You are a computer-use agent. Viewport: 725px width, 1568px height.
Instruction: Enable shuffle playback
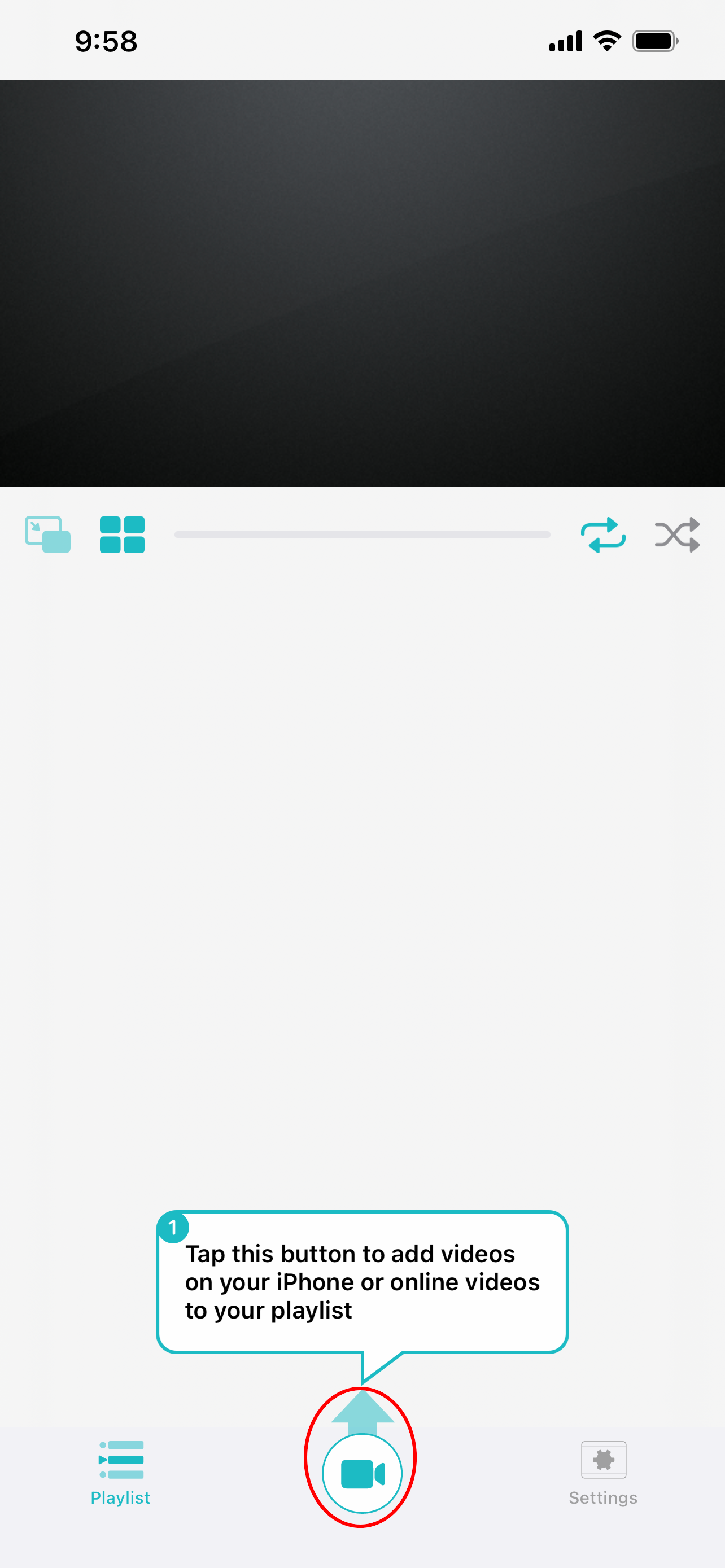click(x=677, y=535)
